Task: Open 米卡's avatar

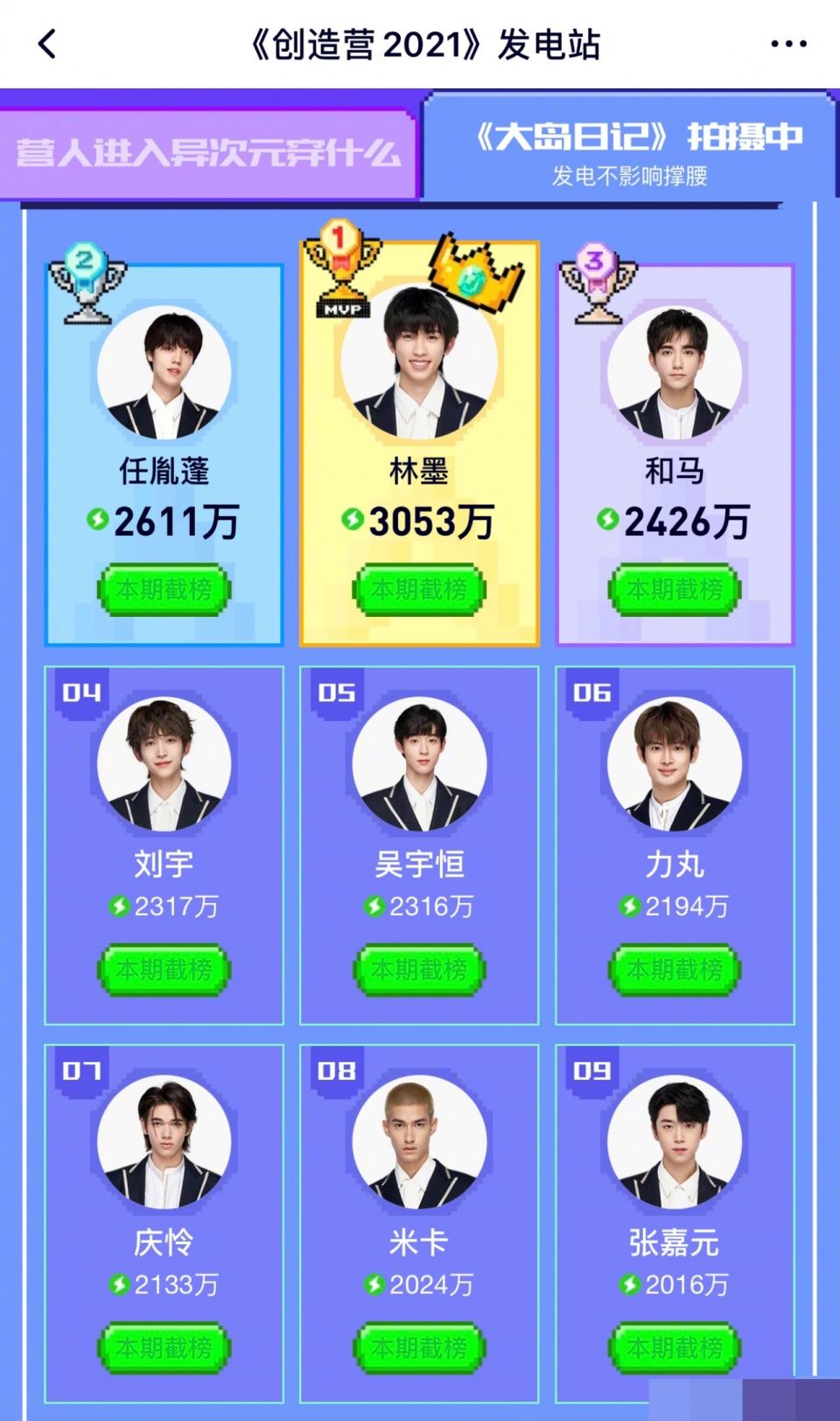Action: 419,1143
